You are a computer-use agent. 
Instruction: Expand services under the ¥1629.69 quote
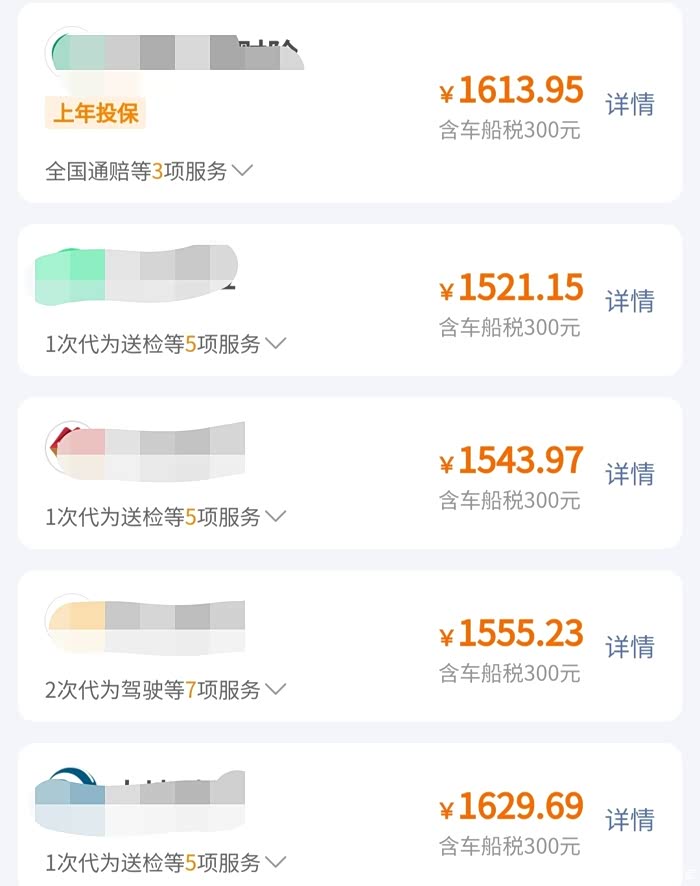[165, 862]
